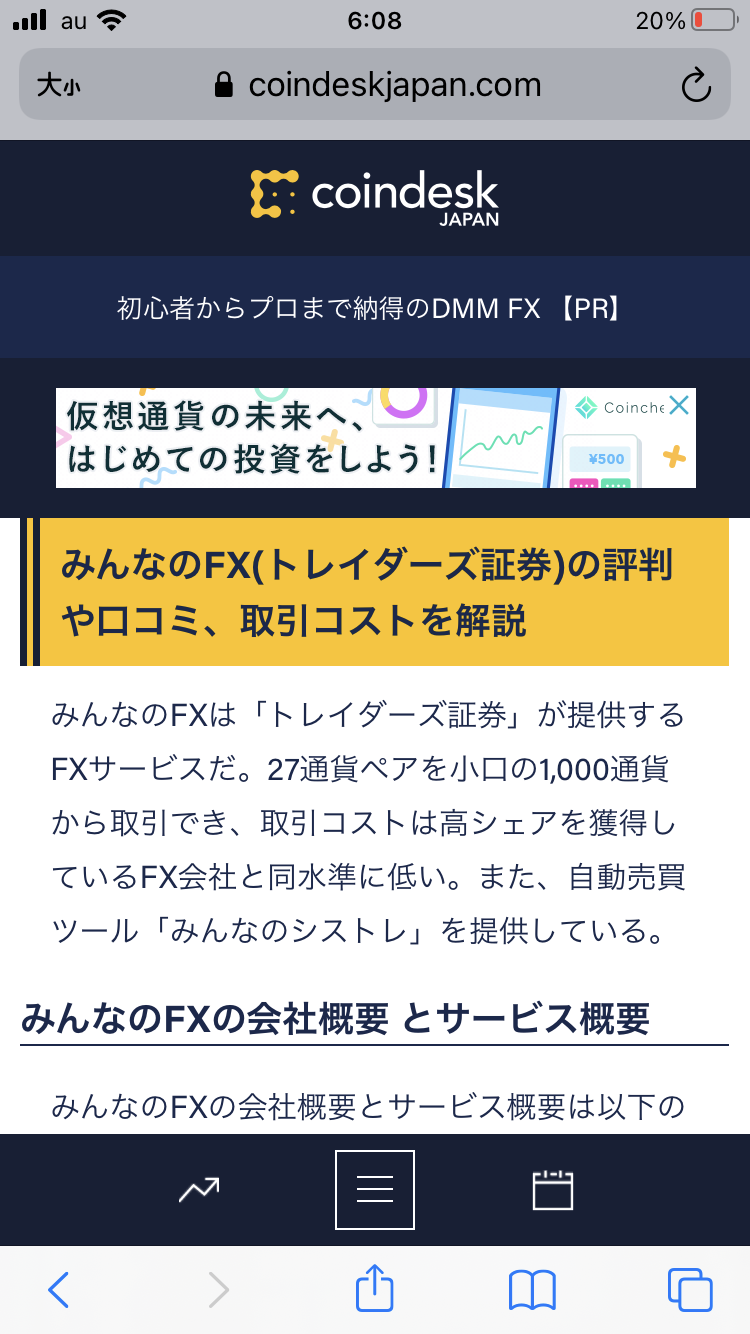This screenshot has width=750, height=1334.
Task: Close the Coincheck ad banner
Action: click(679, 405)
